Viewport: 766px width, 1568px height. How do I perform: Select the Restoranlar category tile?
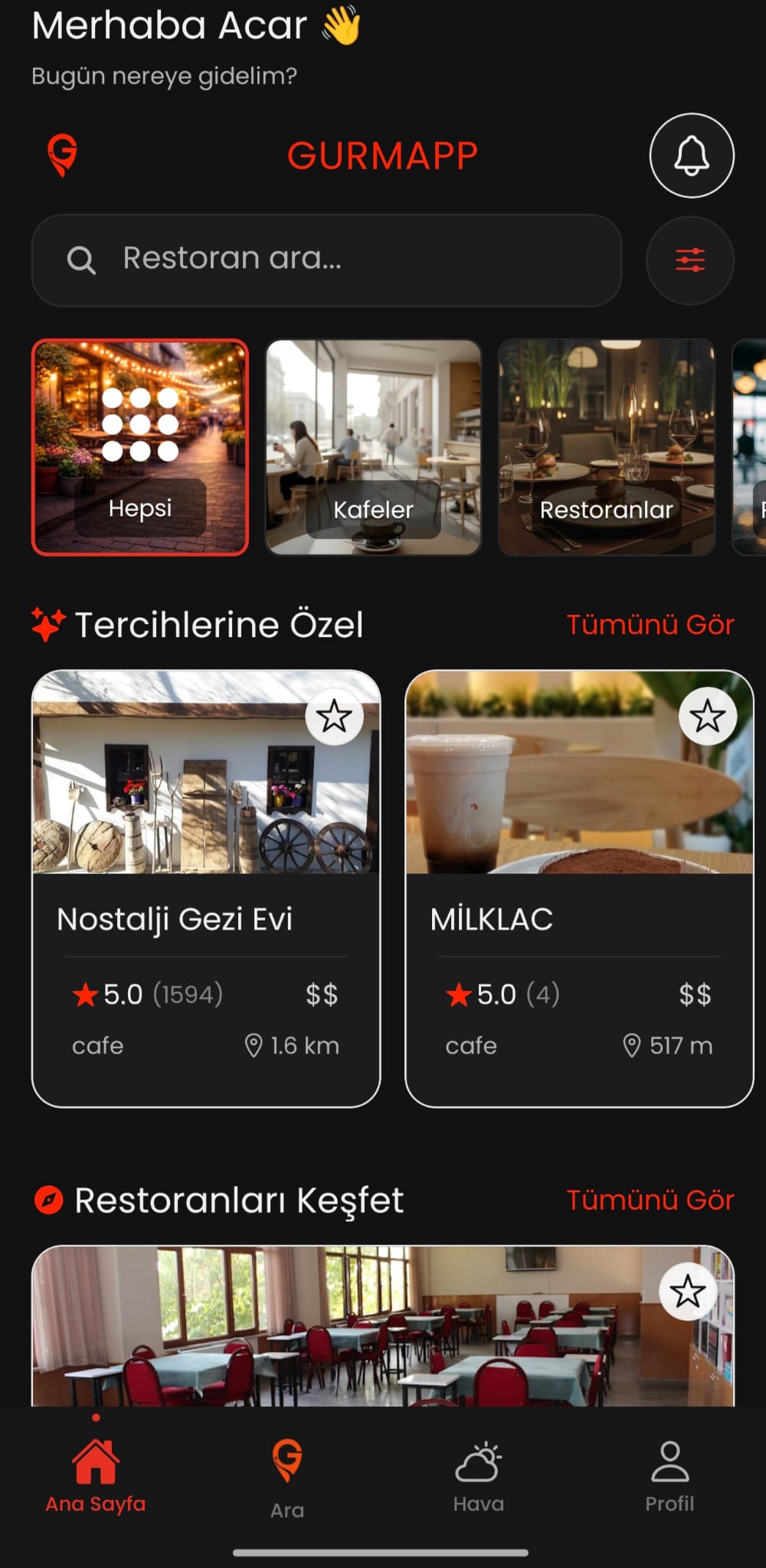click(x=606, y=447)
